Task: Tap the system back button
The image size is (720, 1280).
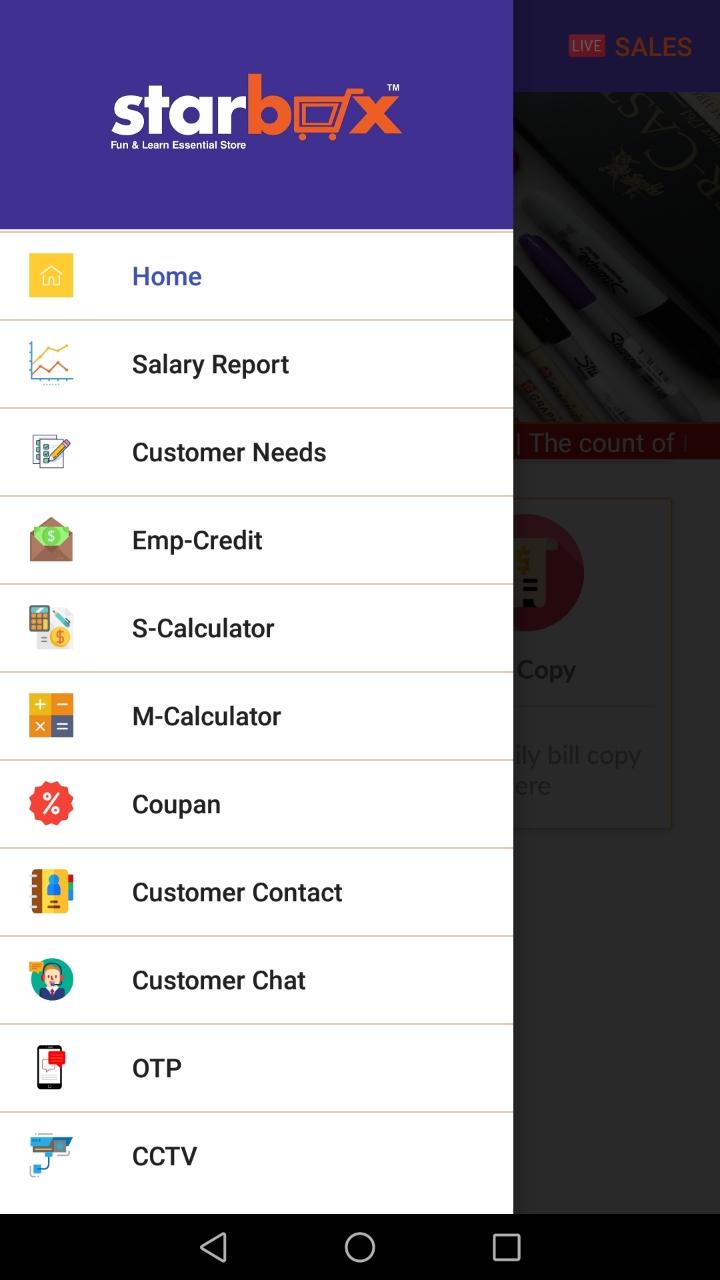Action: click(x=213, y=1247)
